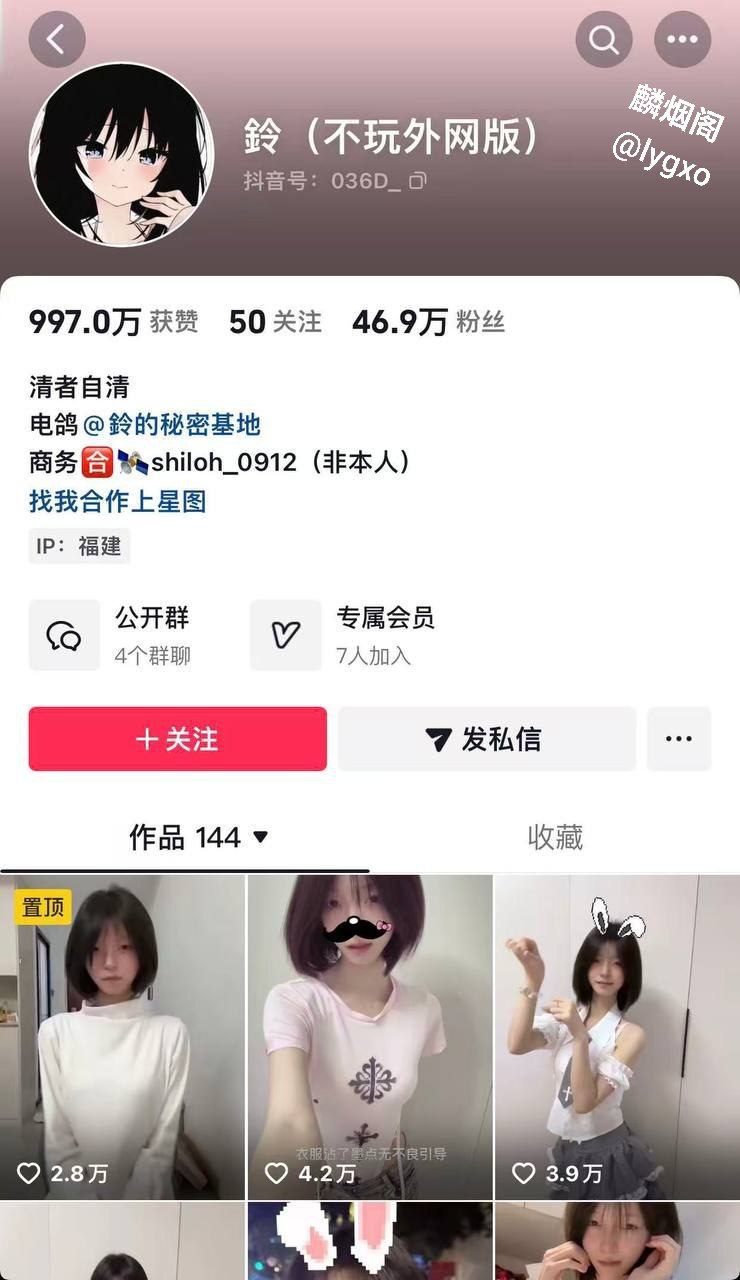The image size is (740, 1280).
Task: Open the 50 关注 following list
Action: pyautogui.click(x=275, y=322)
